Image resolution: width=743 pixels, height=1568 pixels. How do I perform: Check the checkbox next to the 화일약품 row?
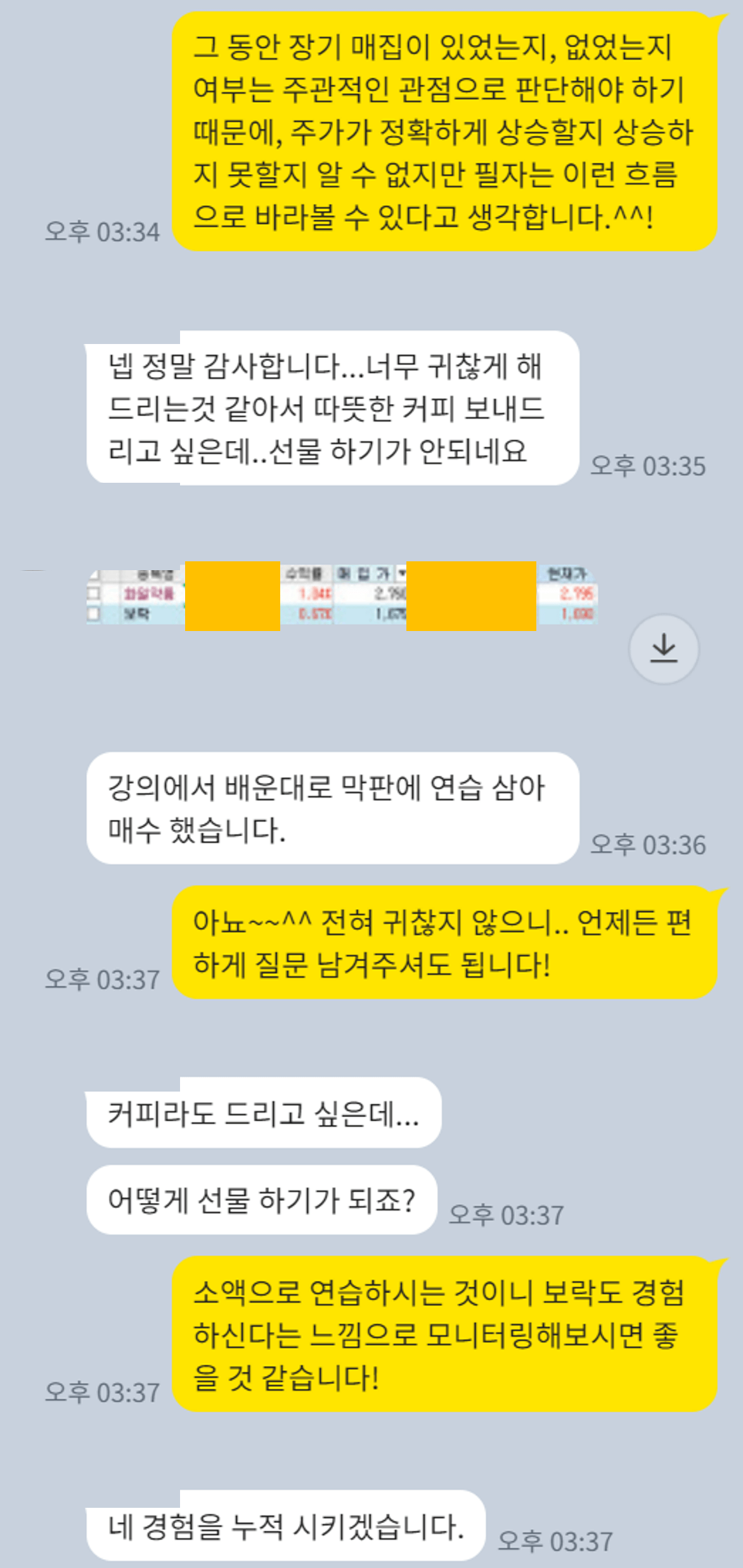[x=93, y=594]
